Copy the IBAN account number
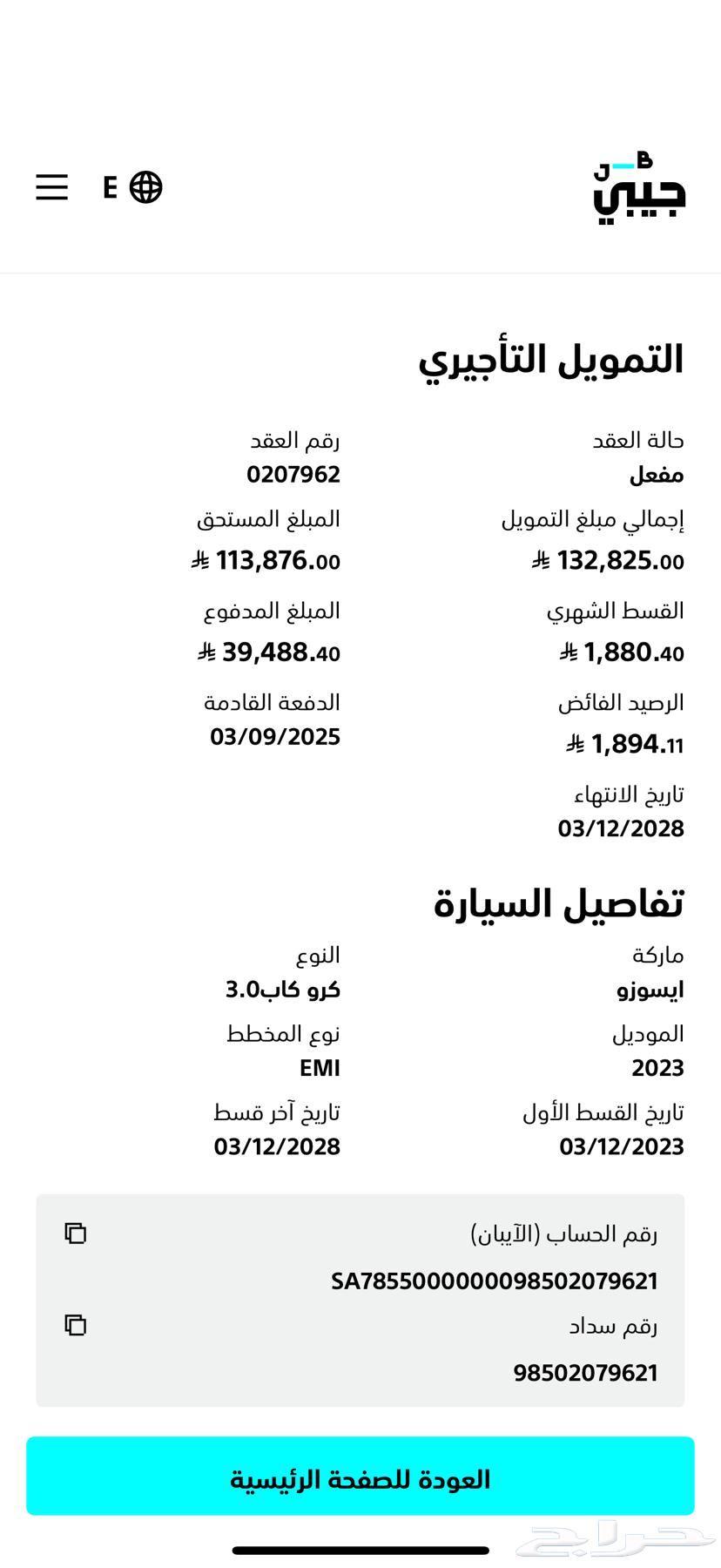Screen dimensions: 721x1568 click(x=76, y=1233)
